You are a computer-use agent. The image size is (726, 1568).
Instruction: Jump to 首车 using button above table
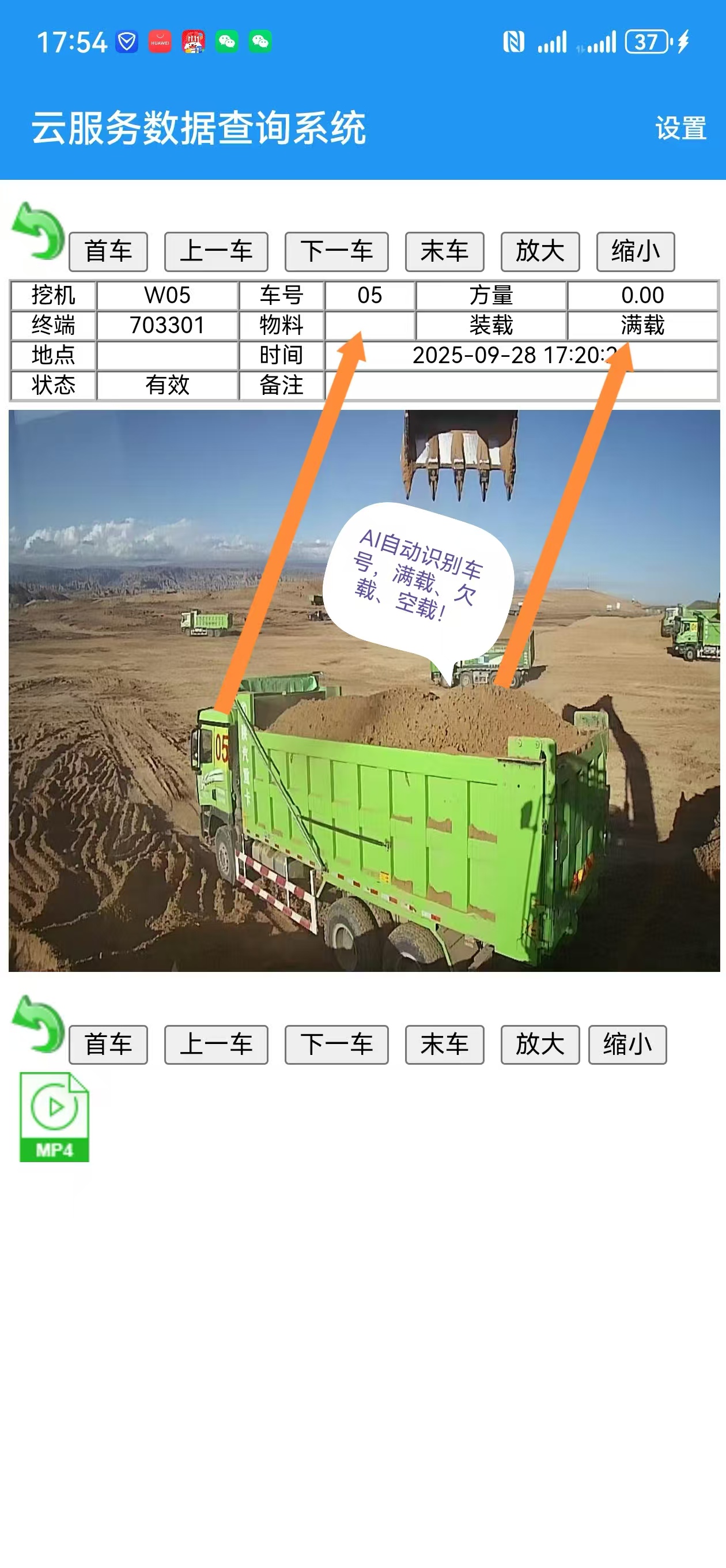(x=108, y=251)
